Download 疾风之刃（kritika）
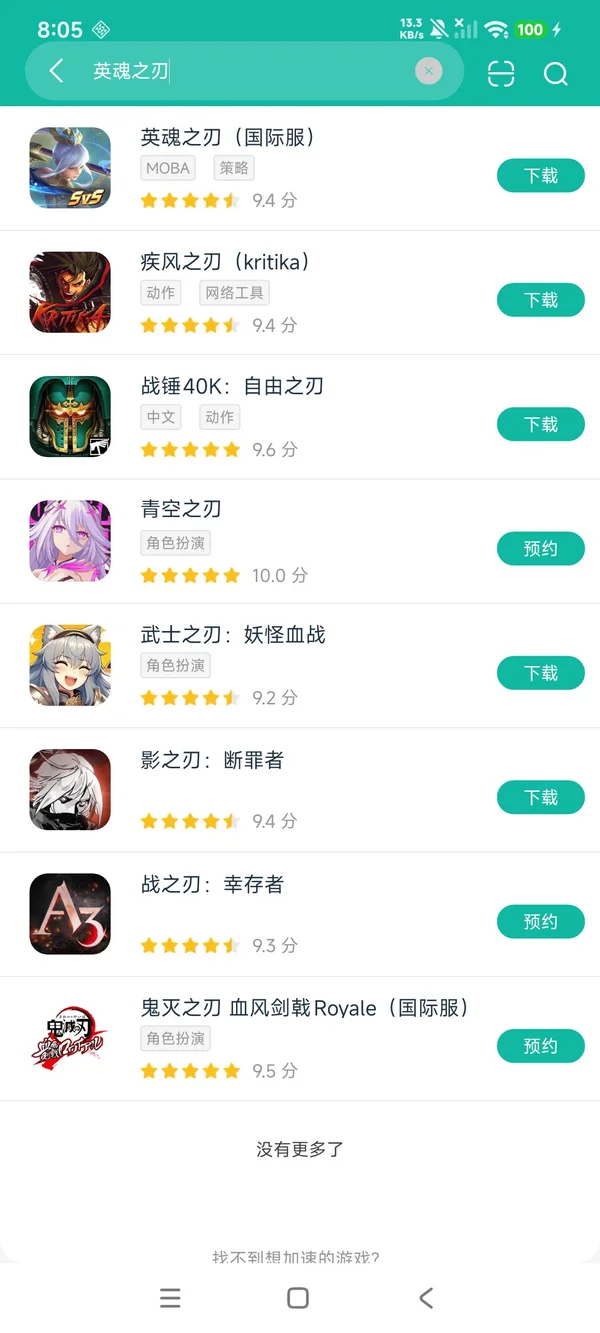600x1333 pixels. tap(540, 300)
